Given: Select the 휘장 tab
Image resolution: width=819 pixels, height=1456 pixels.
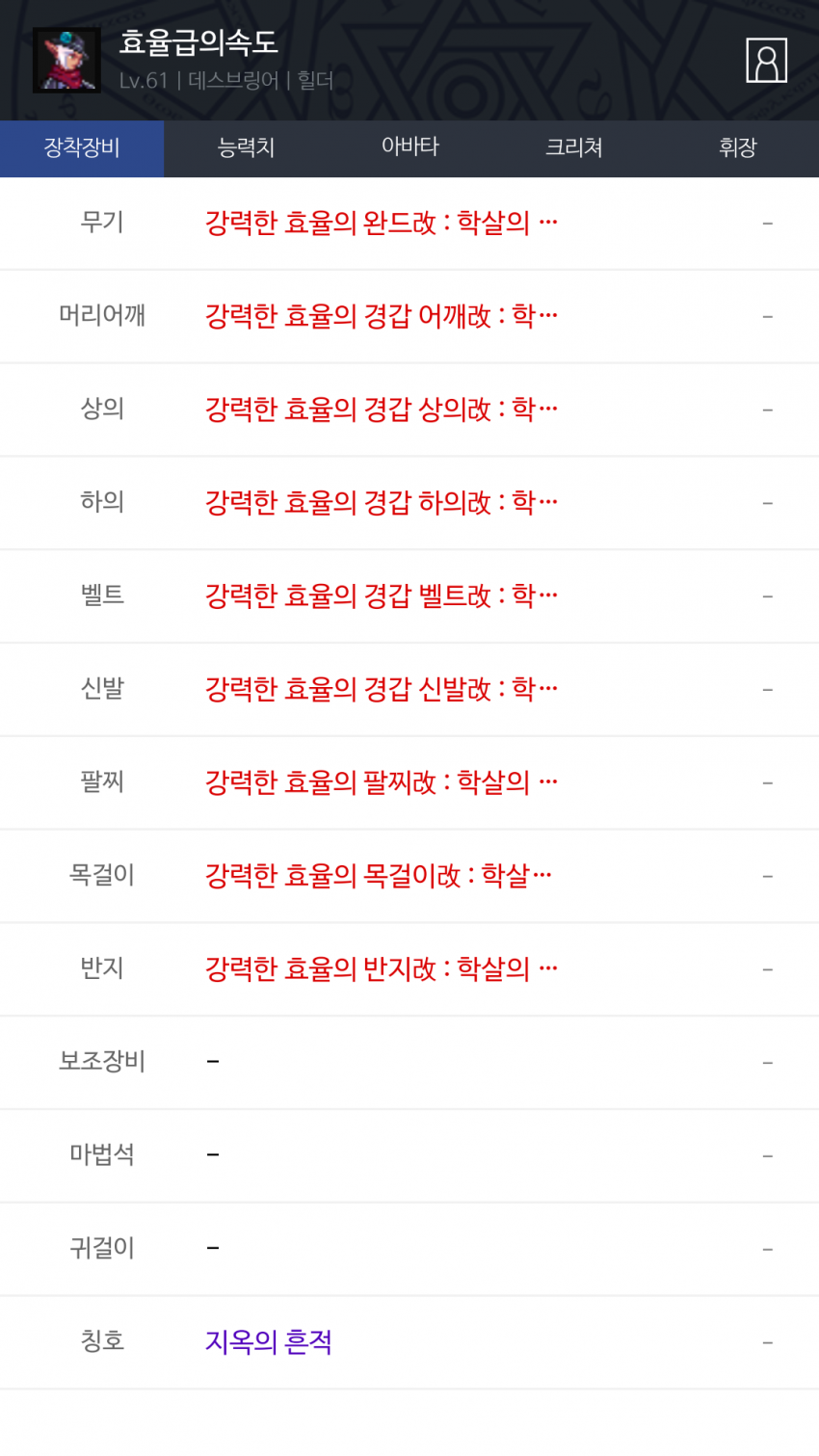Looking at the screenshot, I should coord(737,148).
